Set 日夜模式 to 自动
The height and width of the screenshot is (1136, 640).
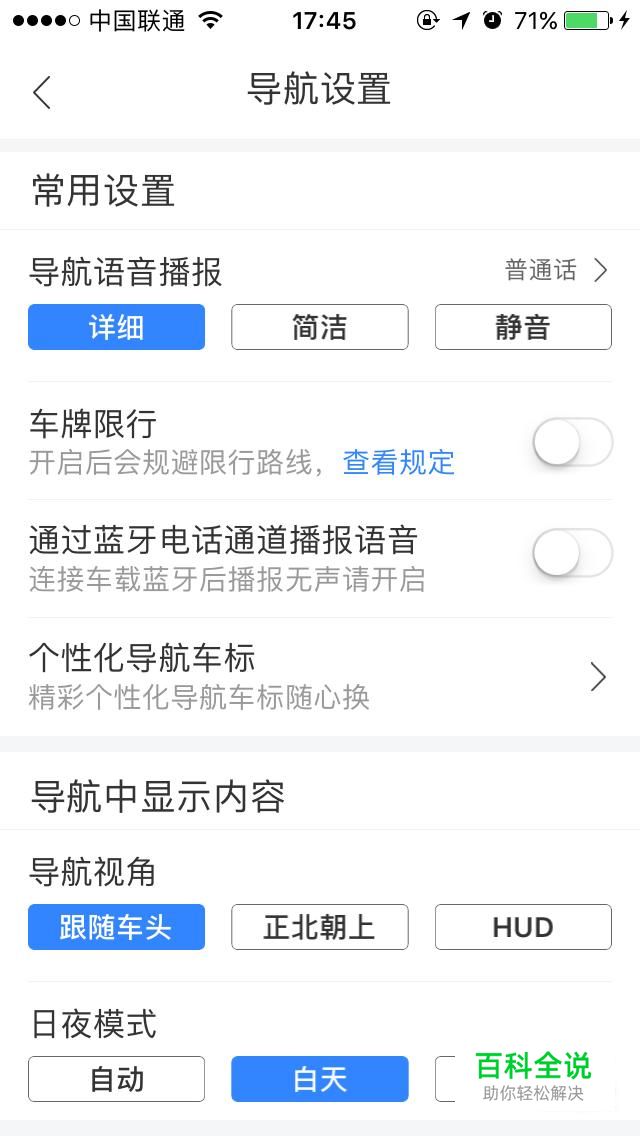point(117,1079)
